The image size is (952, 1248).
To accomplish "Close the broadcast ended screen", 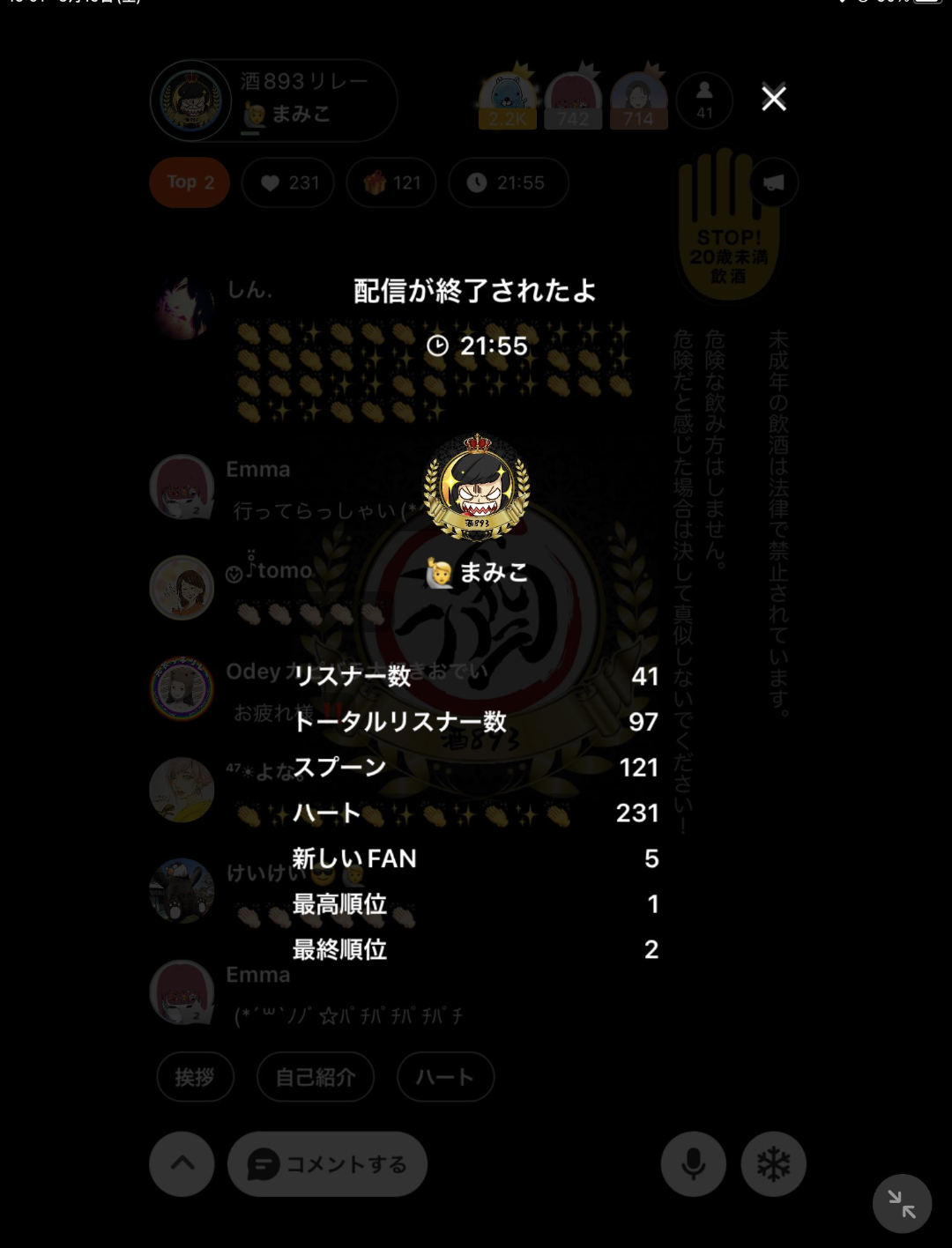I will [774, 99].
